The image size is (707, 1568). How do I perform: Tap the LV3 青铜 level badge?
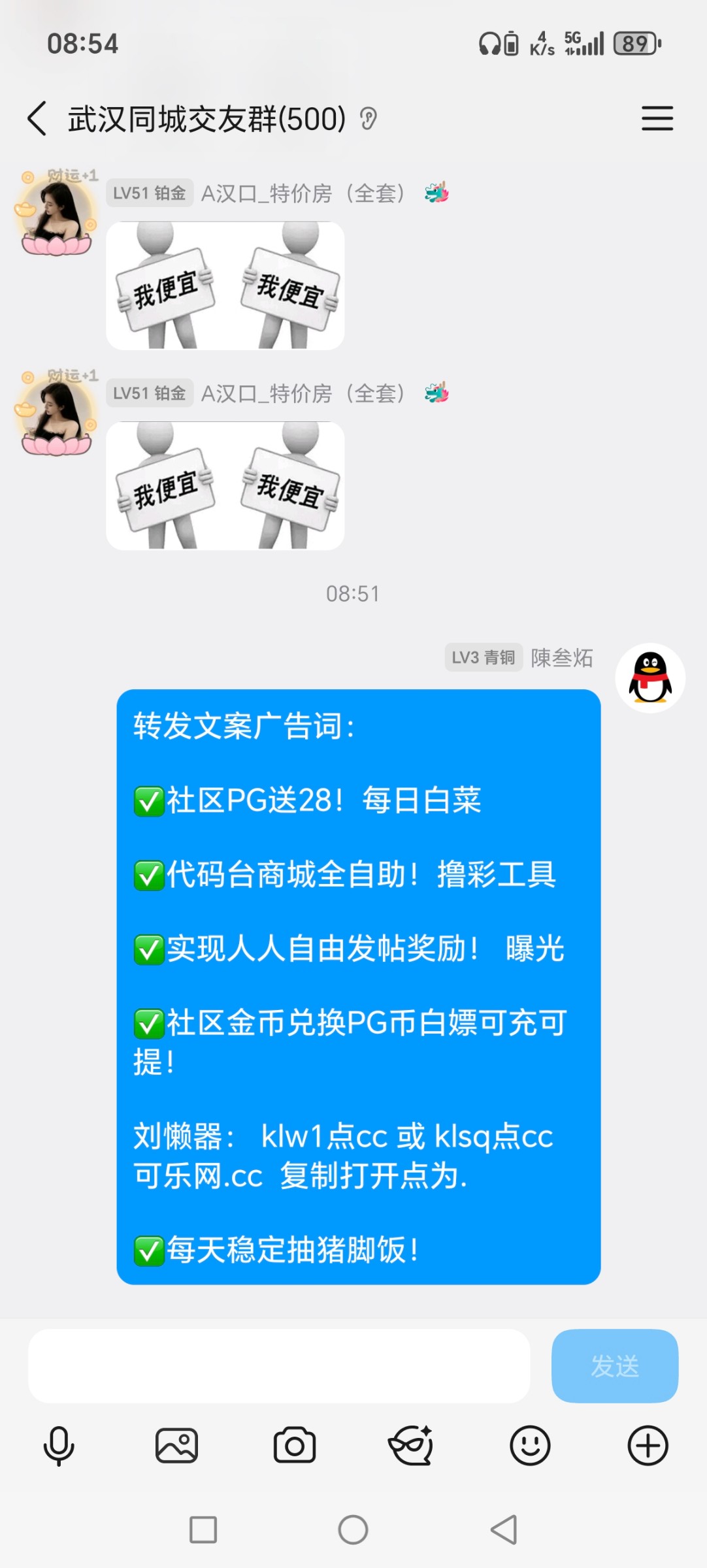[484, 658]
